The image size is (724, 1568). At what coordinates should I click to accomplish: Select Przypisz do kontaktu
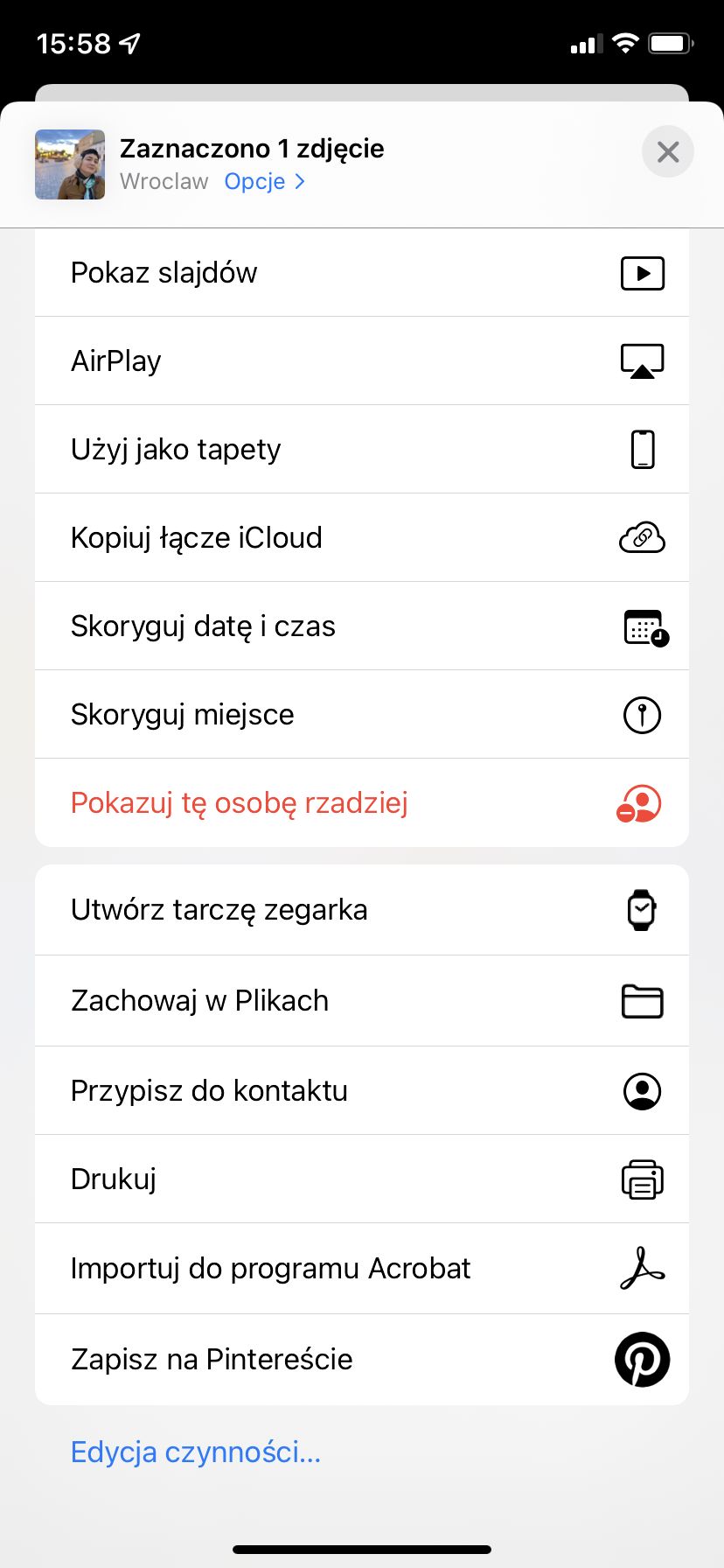(362, 1091)
